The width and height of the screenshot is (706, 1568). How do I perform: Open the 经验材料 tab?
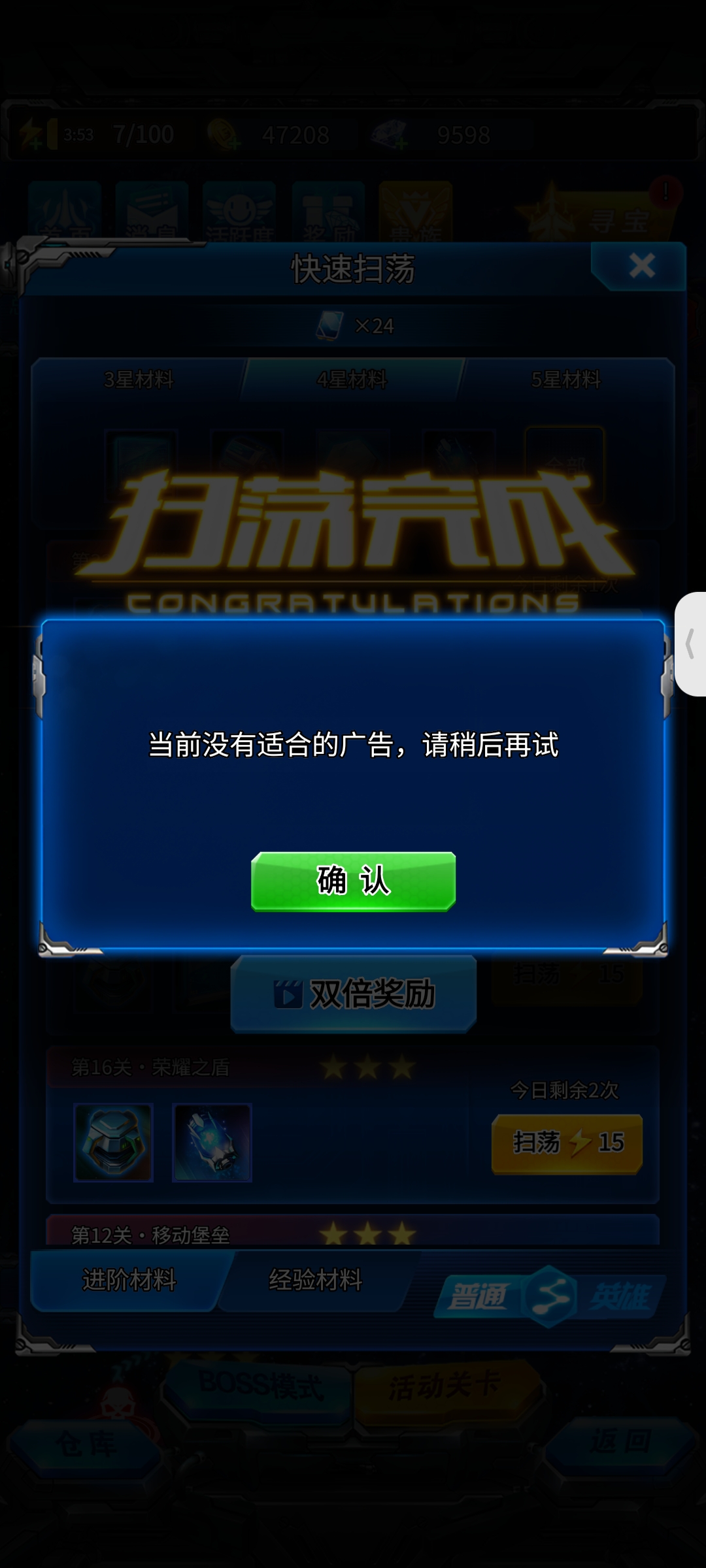316,1280
